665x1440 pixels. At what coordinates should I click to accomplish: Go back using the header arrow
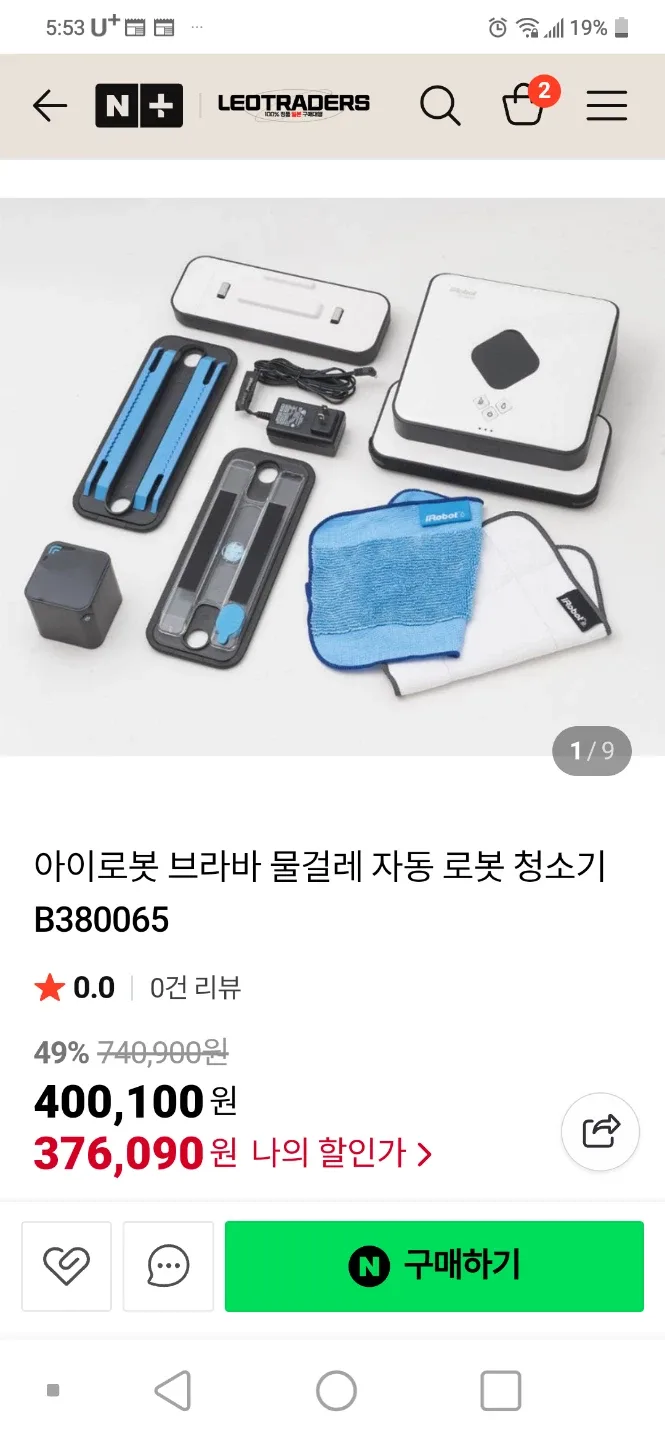pyautogui.click(x=49, y=105)
